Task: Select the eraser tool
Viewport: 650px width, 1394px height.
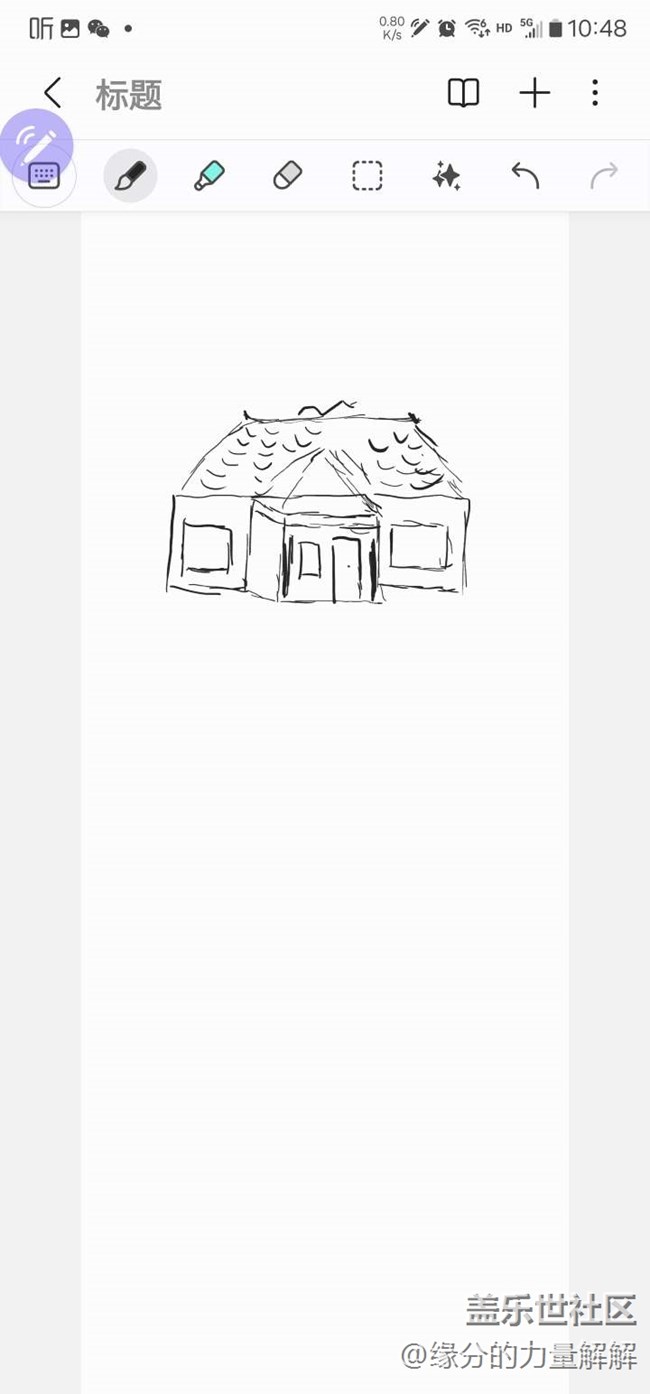Action: (x=288, y=177)
